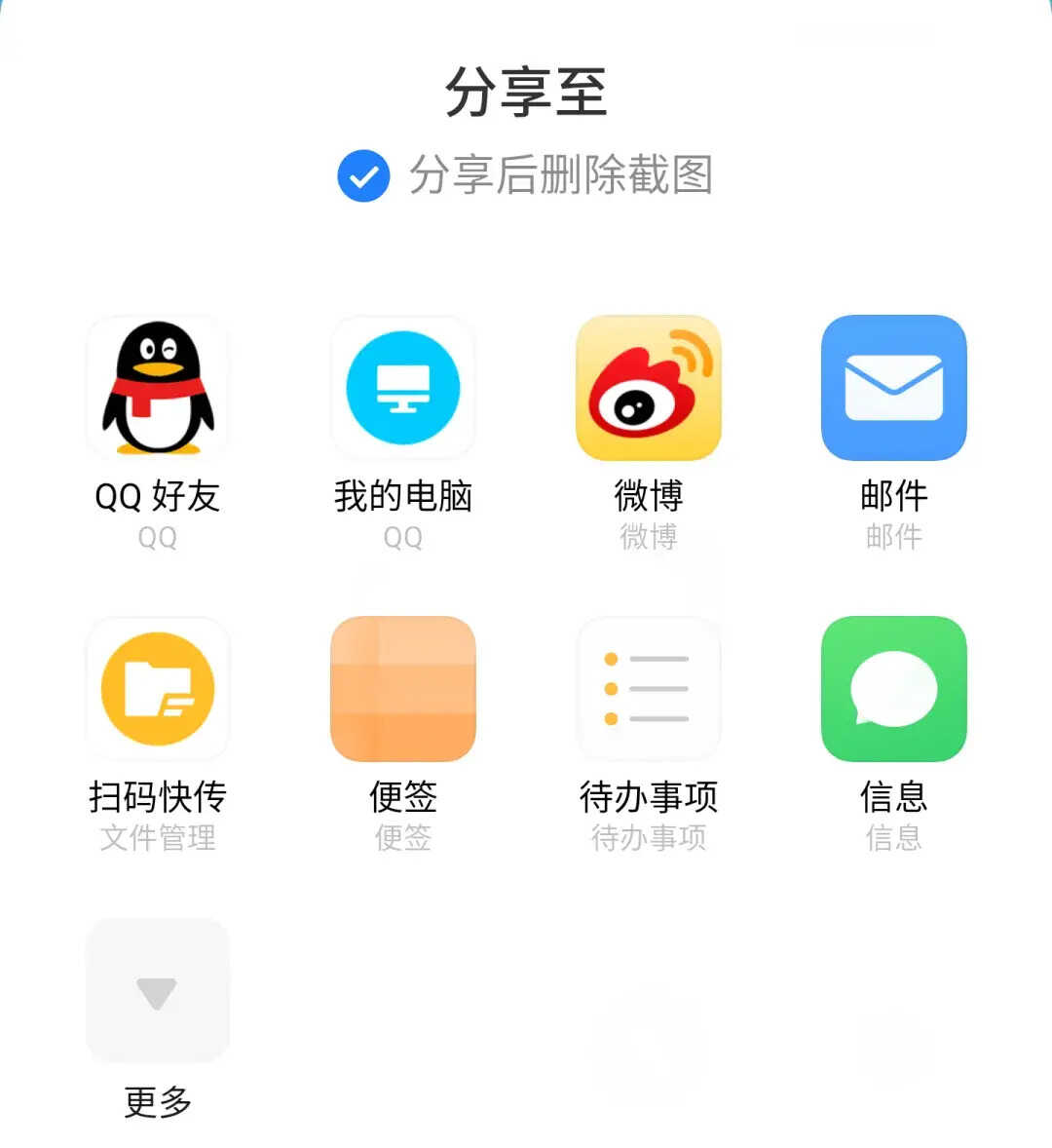Send to 我的电脑 via QQ
This screenshot has height=1148, width=1052.
tap(403, 388)
